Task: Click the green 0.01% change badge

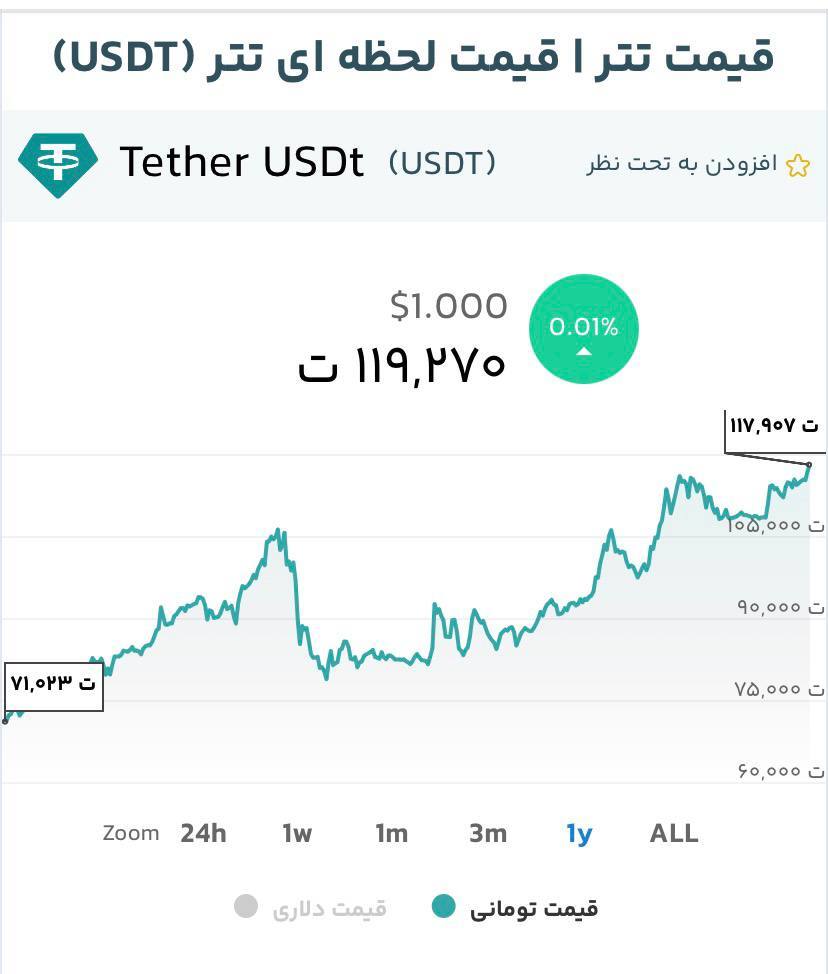Action: click(x=583, y=327)
